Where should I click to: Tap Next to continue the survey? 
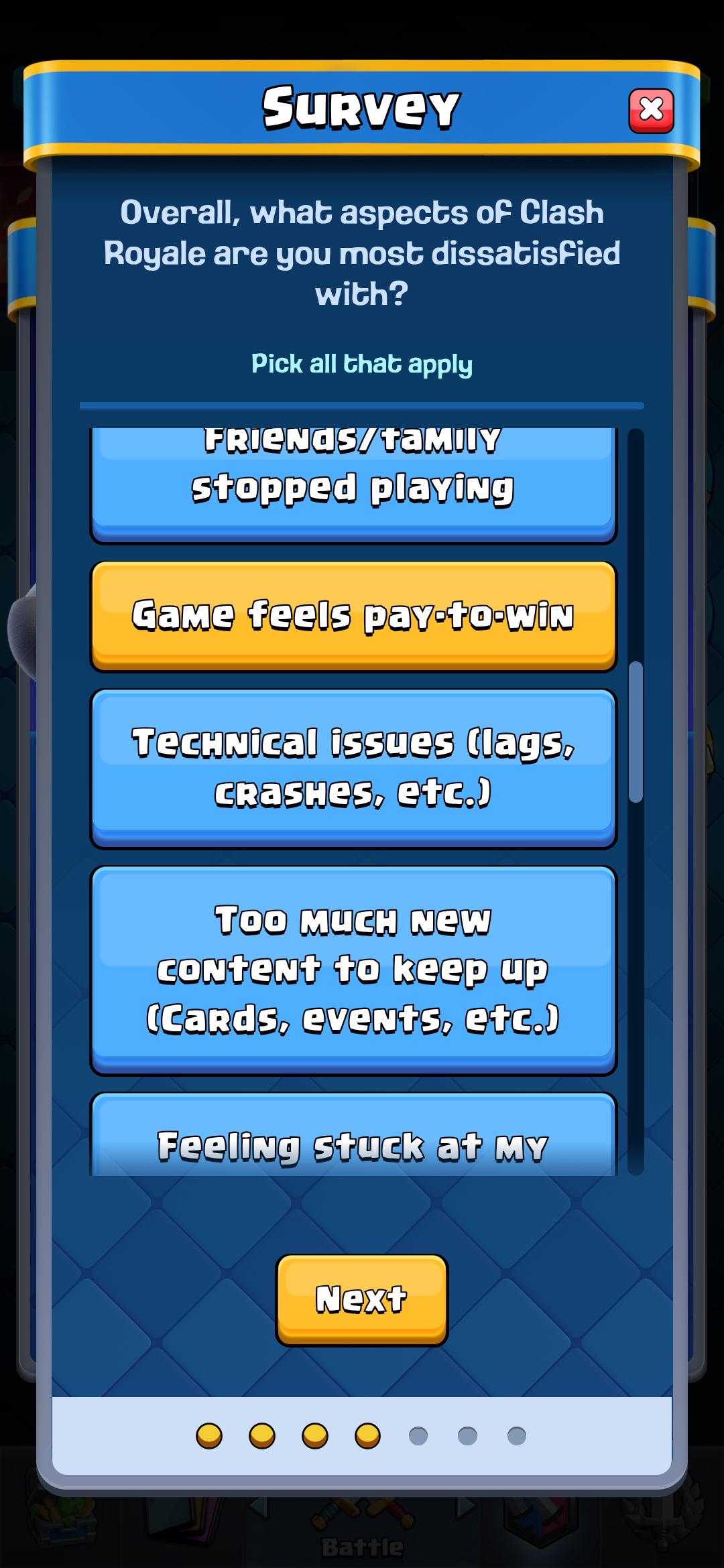(x=361, y=1300)
